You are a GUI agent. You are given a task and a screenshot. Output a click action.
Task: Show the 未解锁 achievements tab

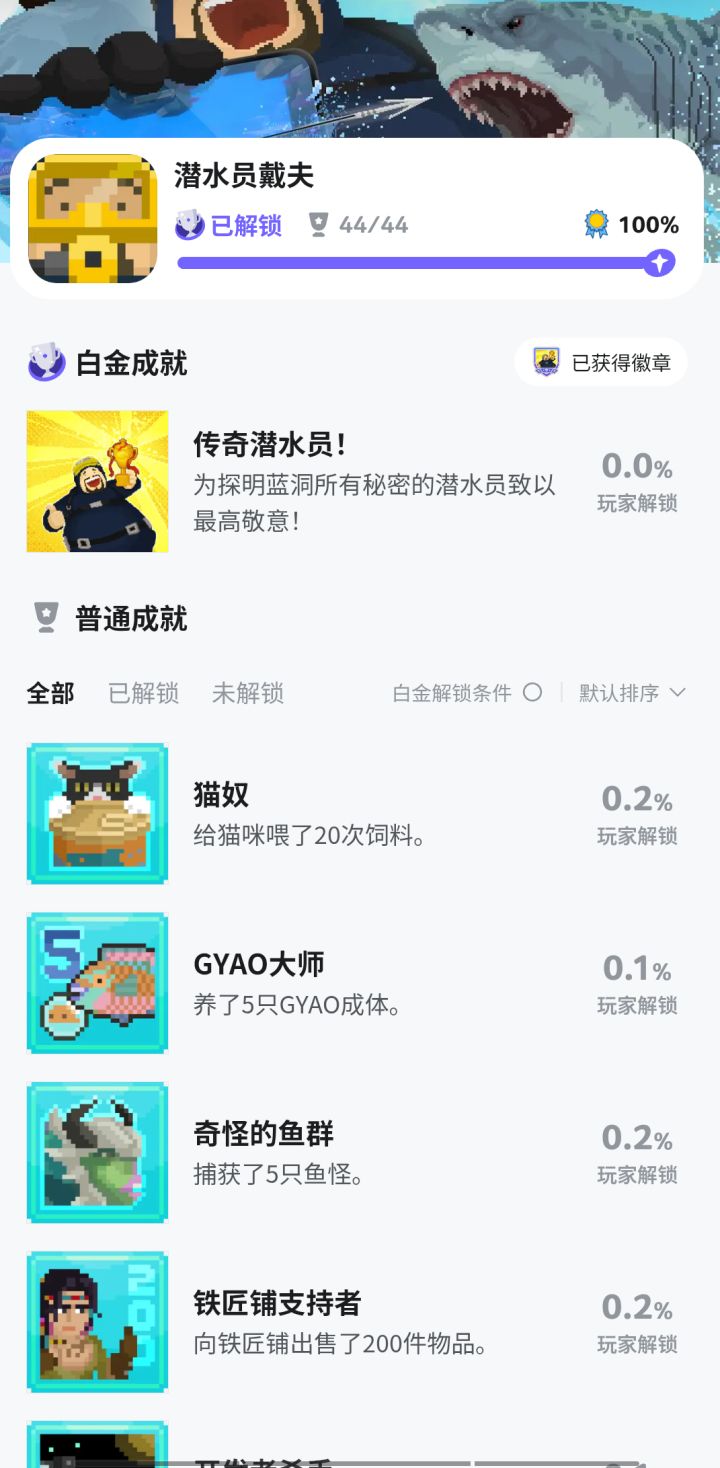[x=247, y=693]
